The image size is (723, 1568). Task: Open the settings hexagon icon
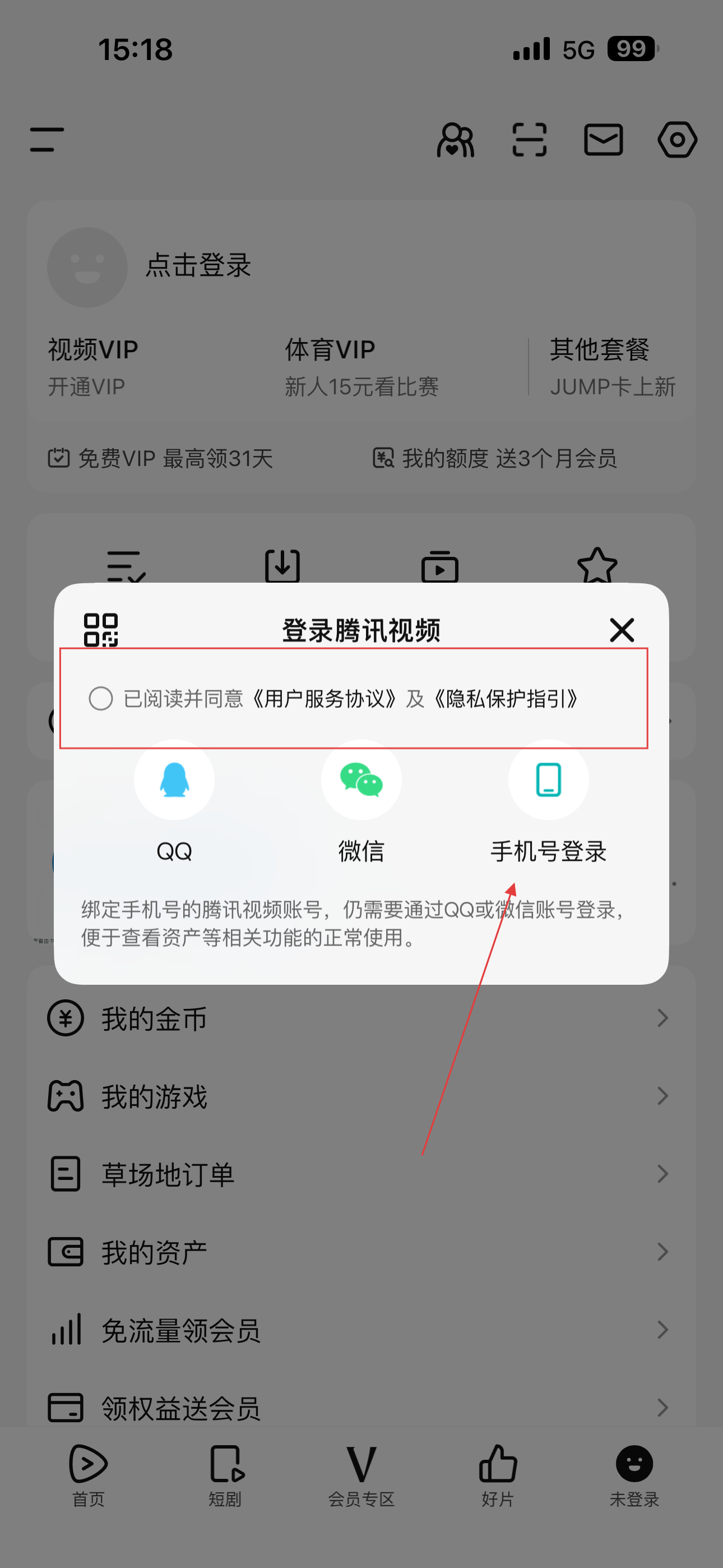[676, 140]
